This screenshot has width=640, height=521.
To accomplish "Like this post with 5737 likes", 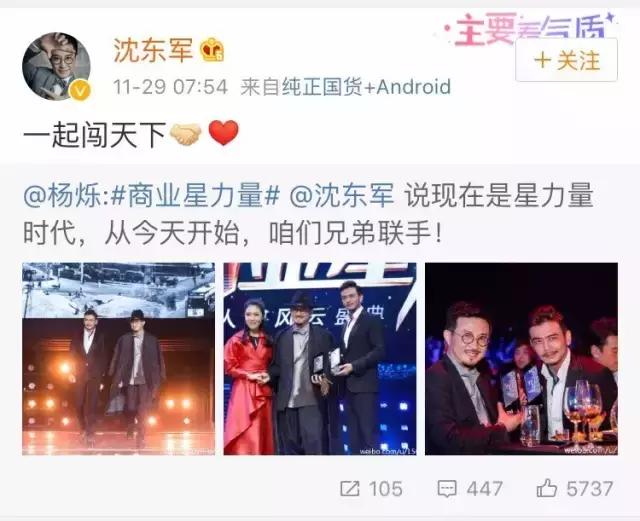I will tap(573, 488).
